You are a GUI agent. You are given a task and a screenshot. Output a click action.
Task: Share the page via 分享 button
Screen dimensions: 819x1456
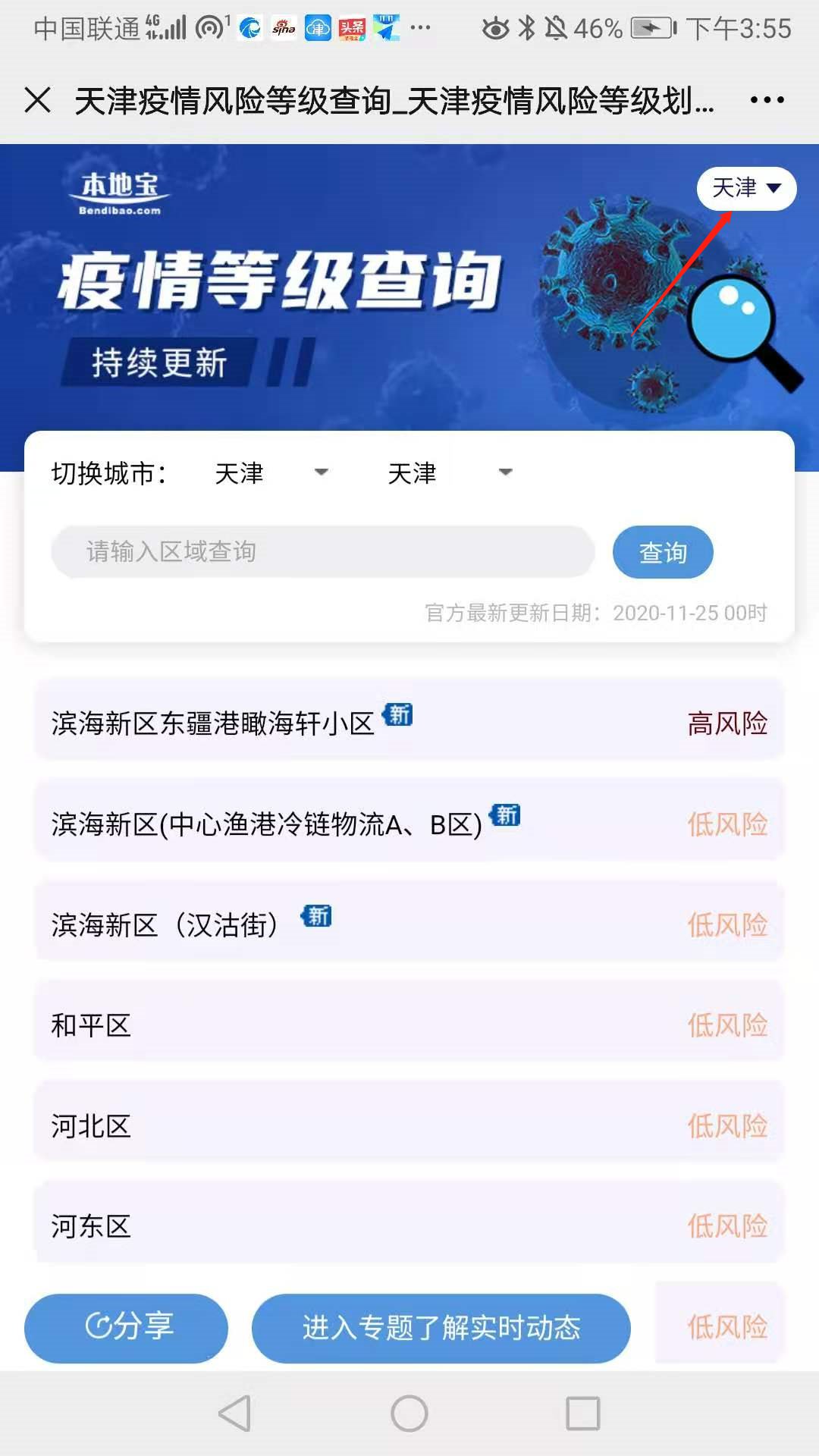[x=127, y=1327]
